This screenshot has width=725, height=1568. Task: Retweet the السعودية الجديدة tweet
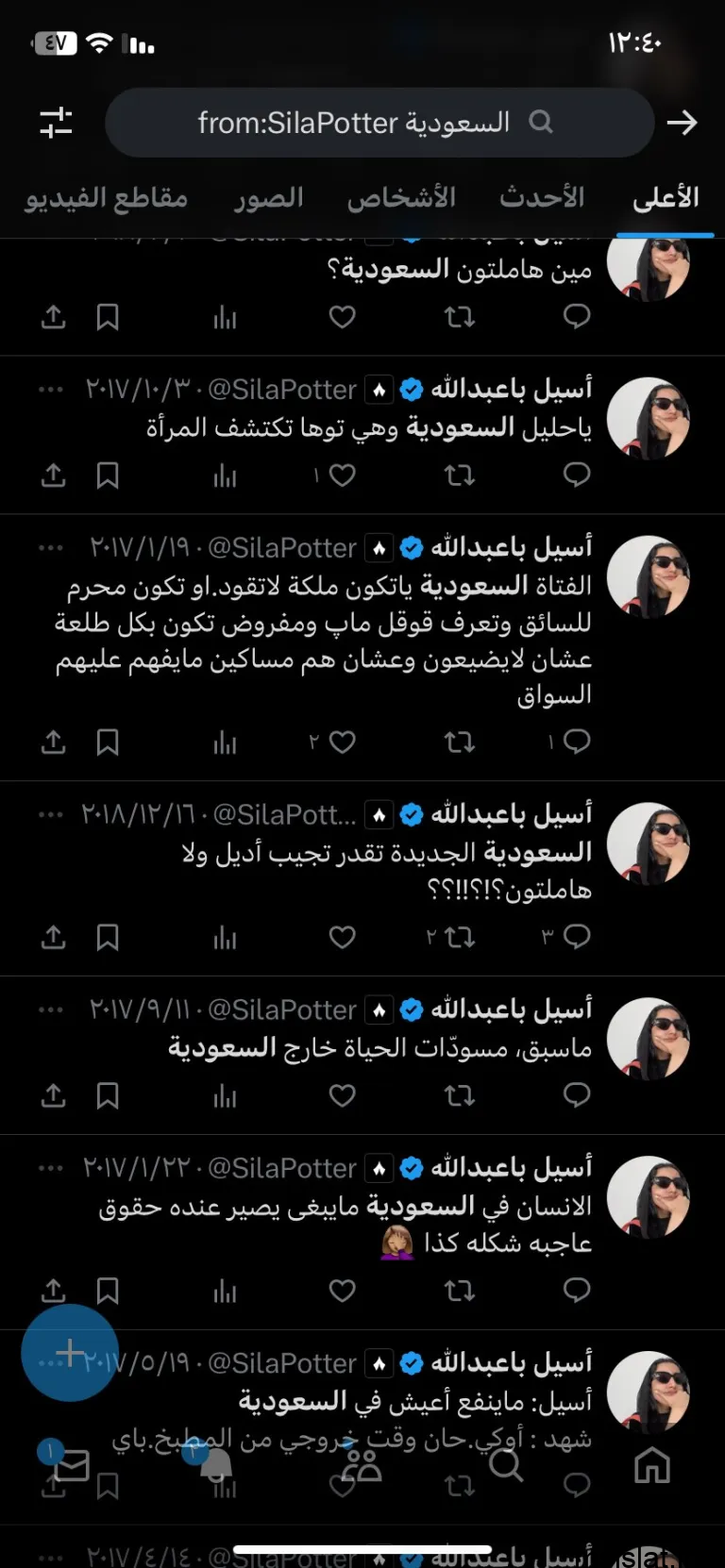pyautogui.click(x=459, y=937)
